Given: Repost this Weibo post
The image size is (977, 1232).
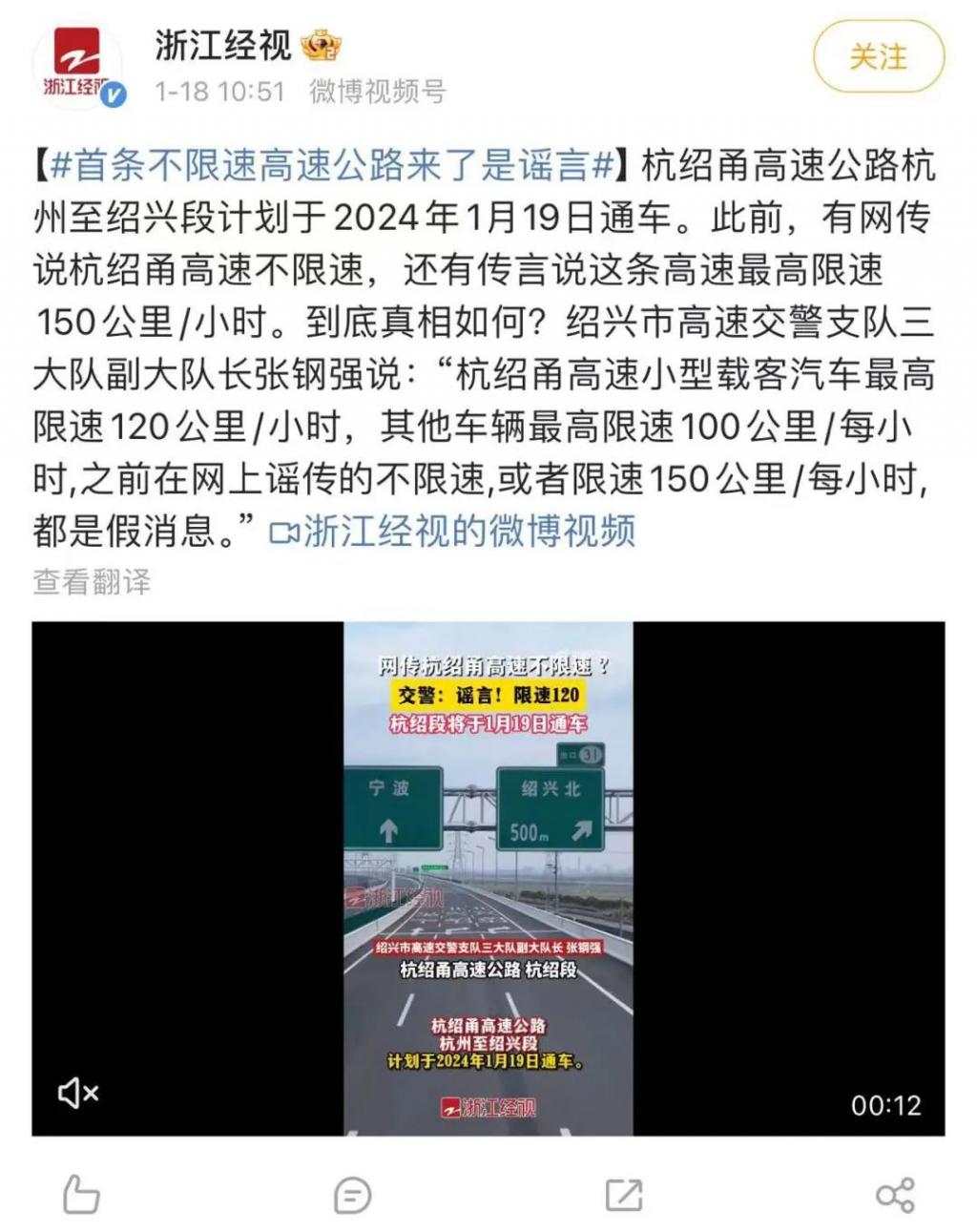Looking at the screenshot, I should tap(624, 1194).
